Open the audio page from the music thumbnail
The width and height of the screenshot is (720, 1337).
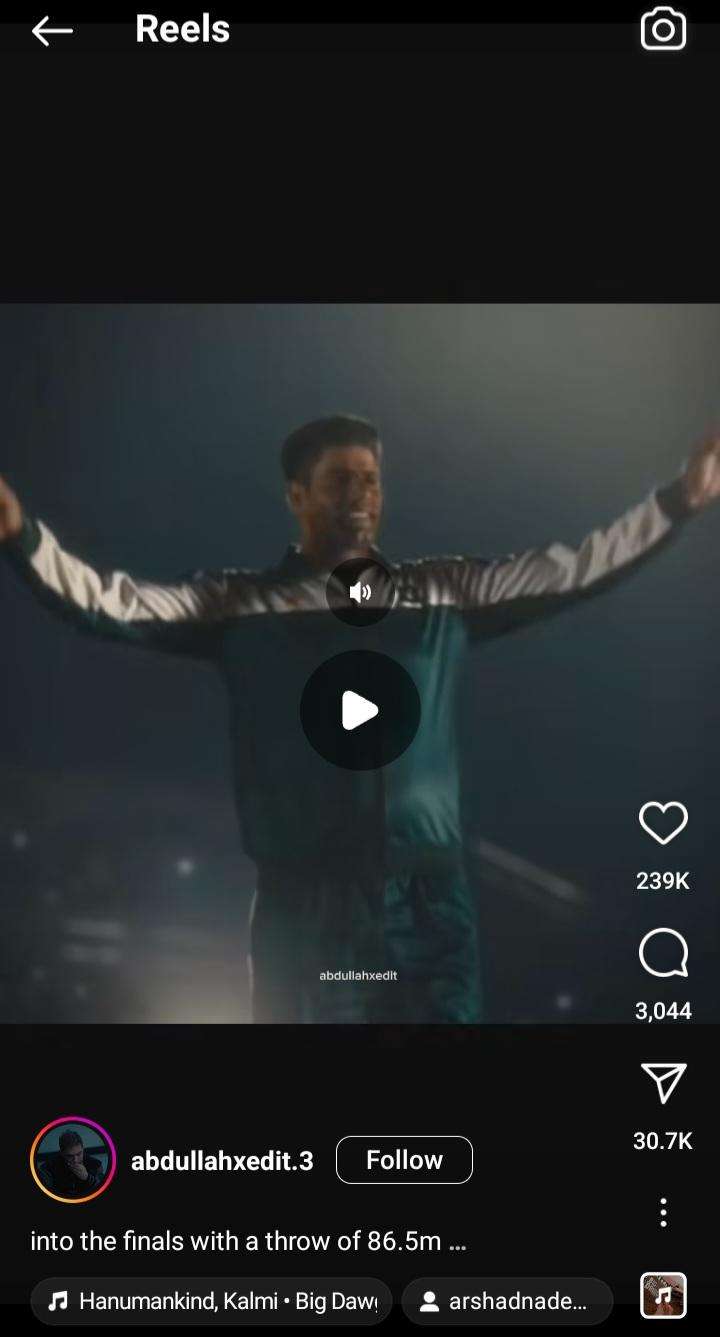(x=663, y=1296)
